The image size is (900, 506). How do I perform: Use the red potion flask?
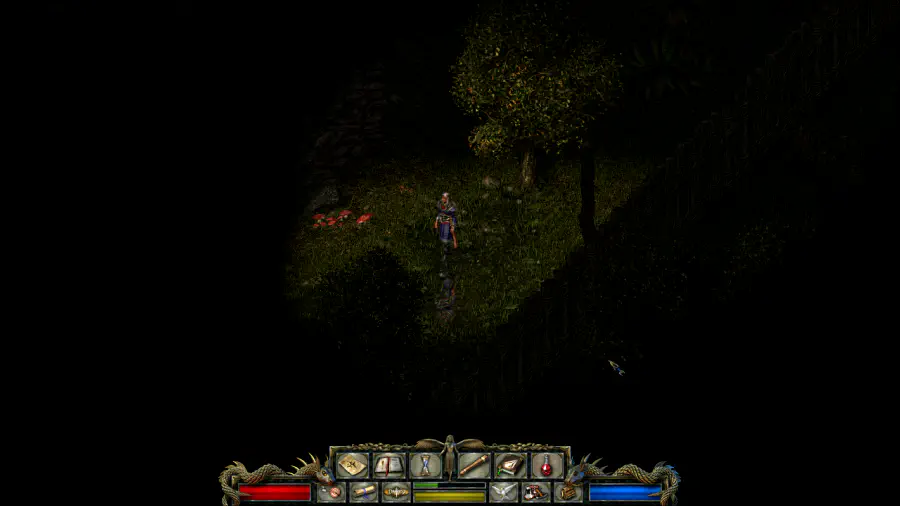547,465
